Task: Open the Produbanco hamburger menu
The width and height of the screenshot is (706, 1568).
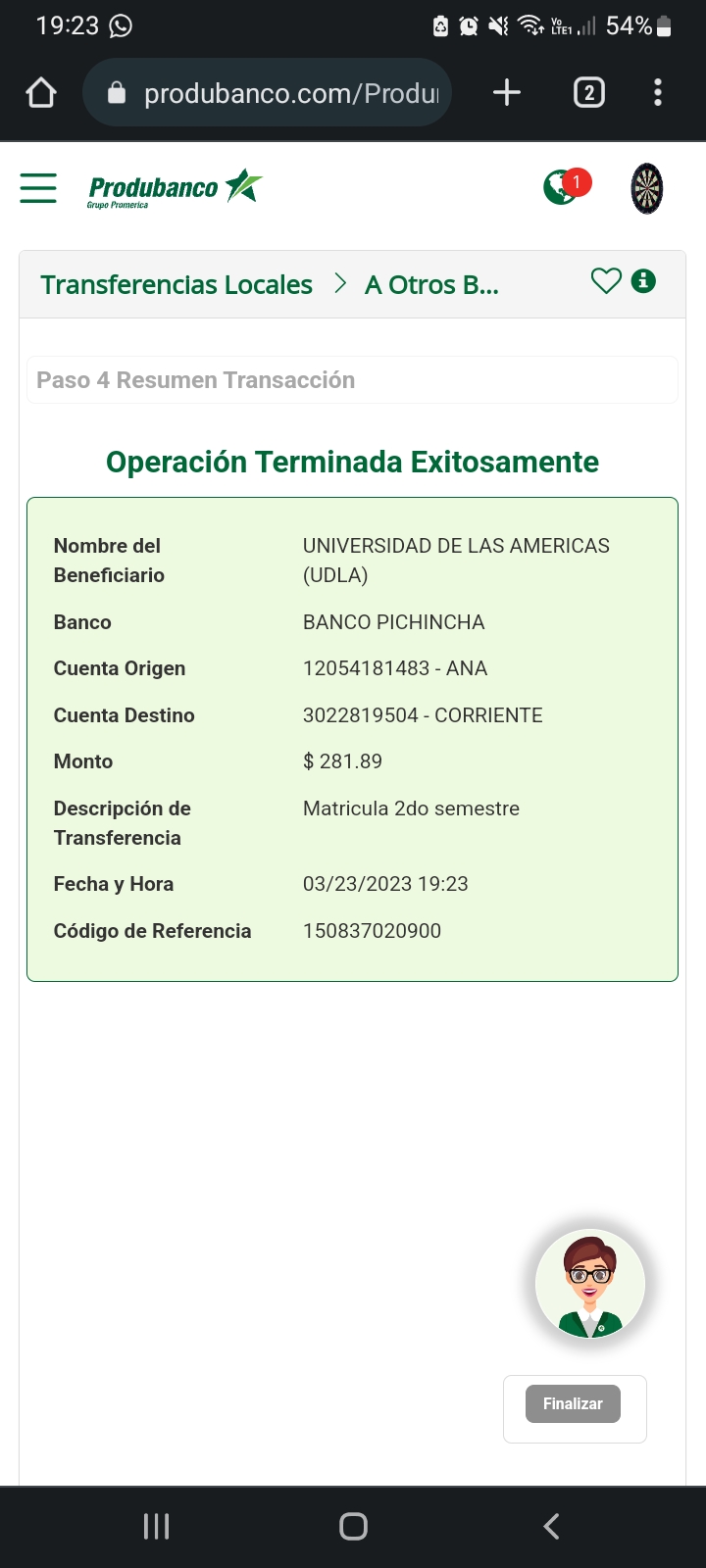Action: 38,187
